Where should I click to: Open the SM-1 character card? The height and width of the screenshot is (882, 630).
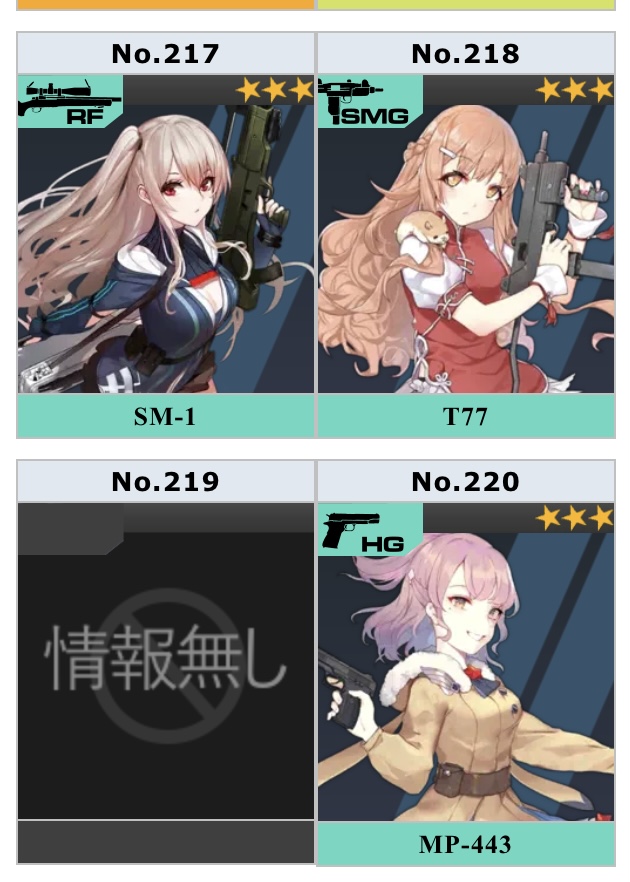pos(166,250)
